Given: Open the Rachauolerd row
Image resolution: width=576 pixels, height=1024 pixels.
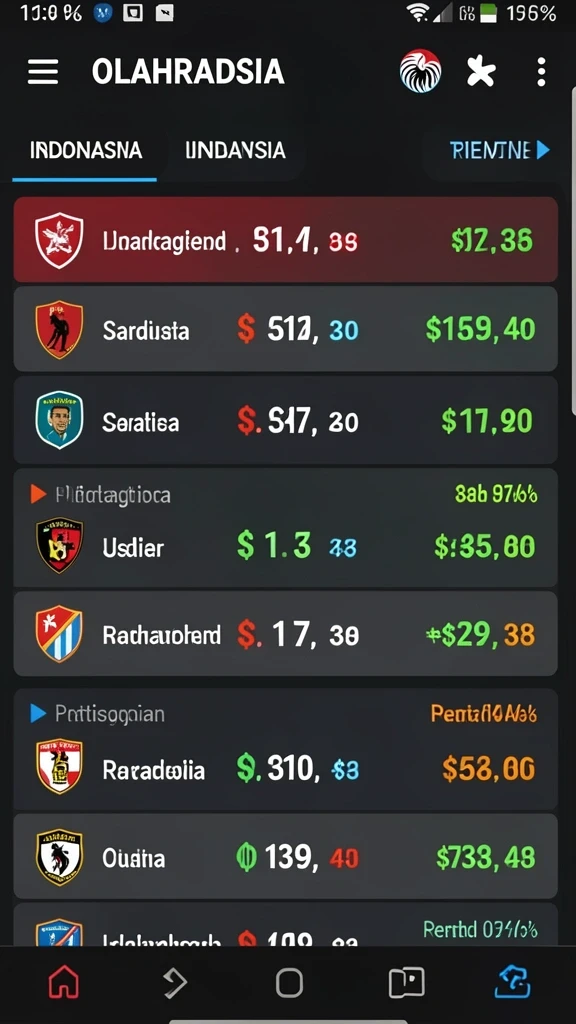Looking at the screenshot, I should coord(285,633).
